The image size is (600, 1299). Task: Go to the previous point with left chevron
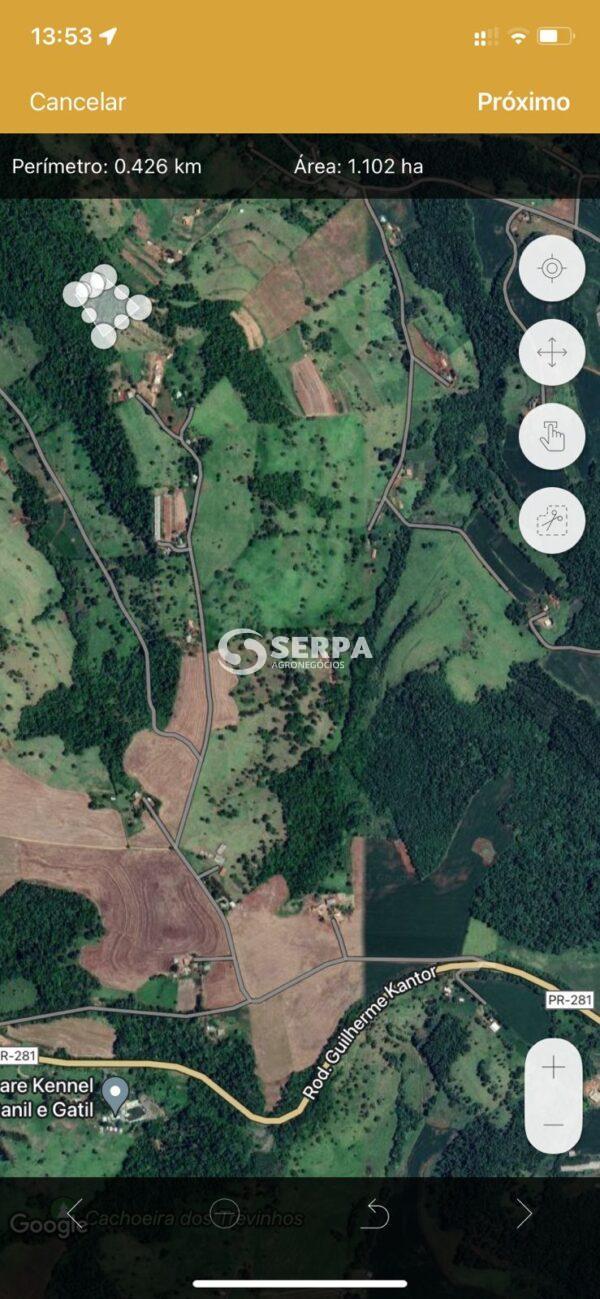[75, 1213]
